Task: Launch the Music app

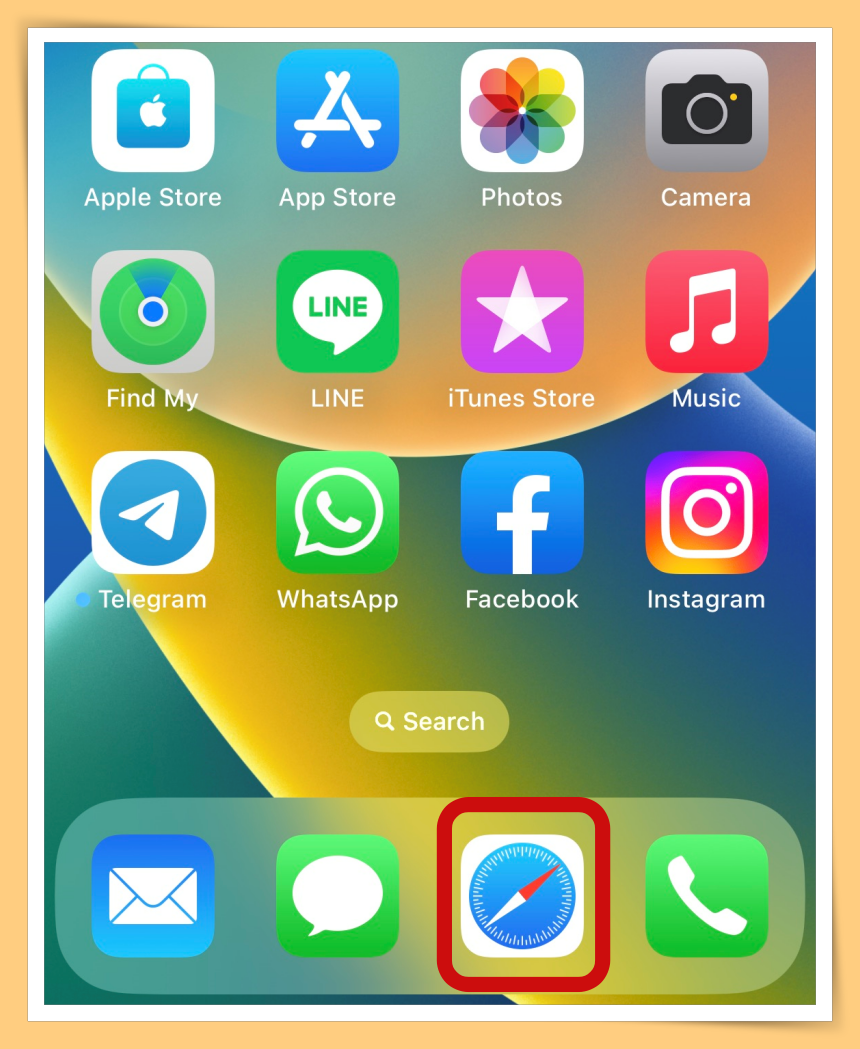Action: point(706,312)
